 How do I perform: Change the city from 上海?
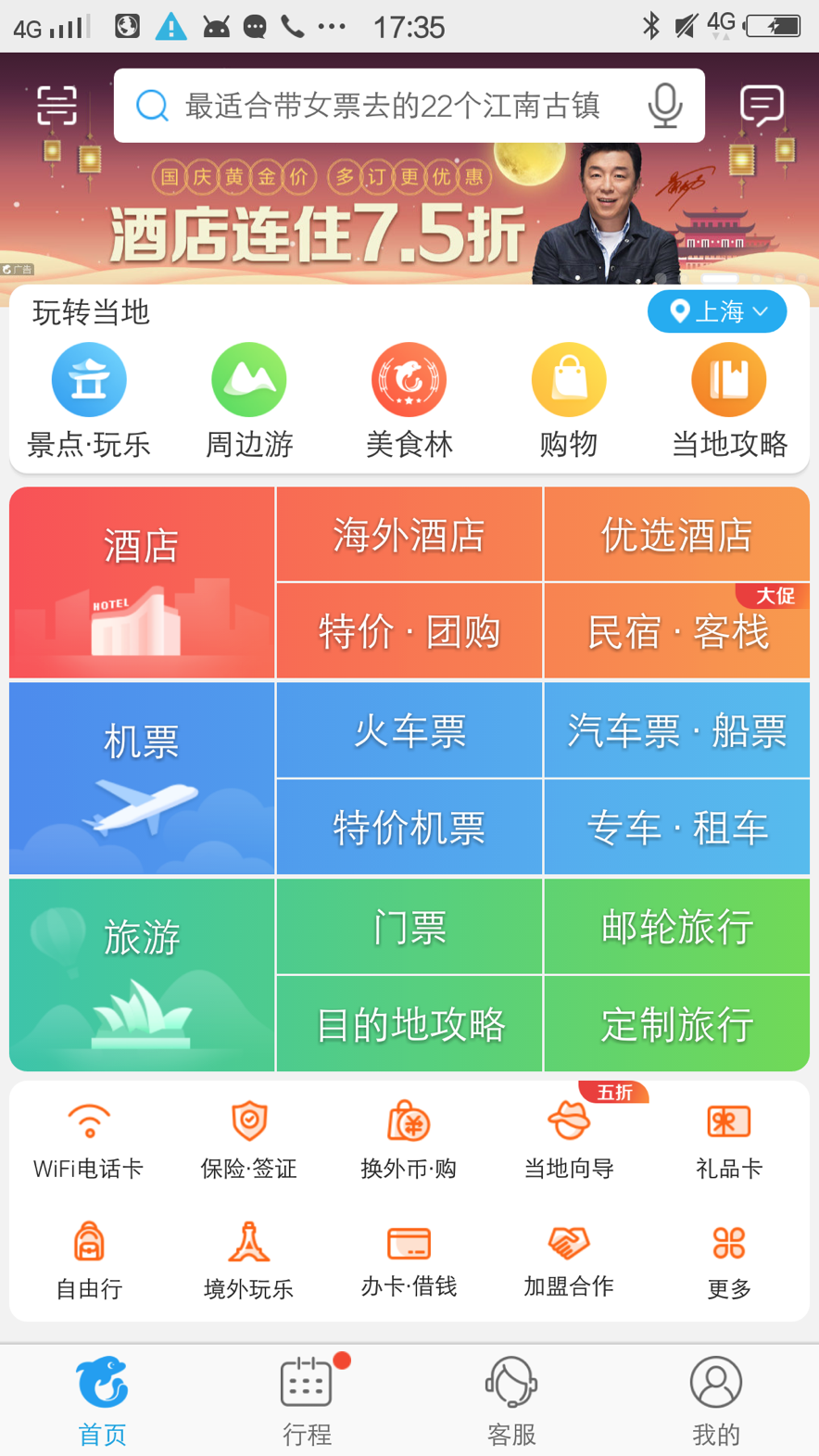pos(717,311)
